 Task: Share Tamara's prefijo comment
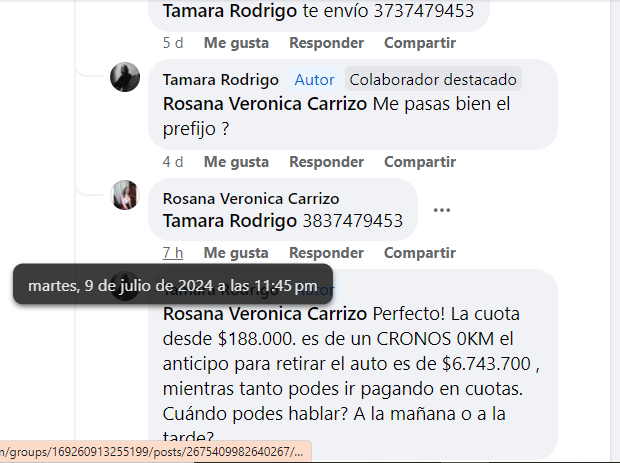tap(419, 161)
